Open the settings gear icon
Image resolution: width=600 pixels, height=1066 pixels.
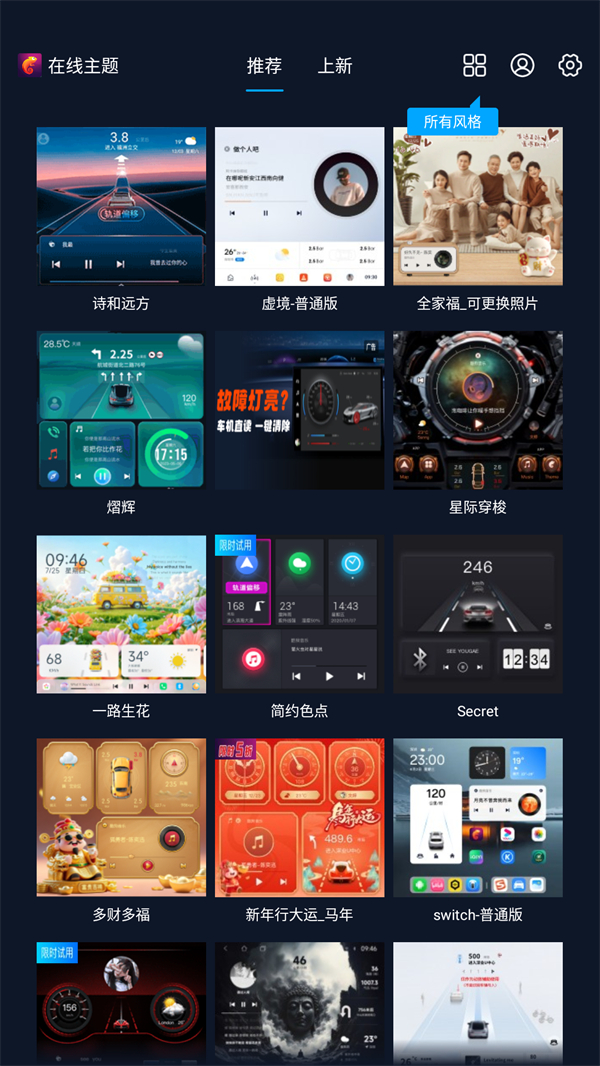click(570, 66)
